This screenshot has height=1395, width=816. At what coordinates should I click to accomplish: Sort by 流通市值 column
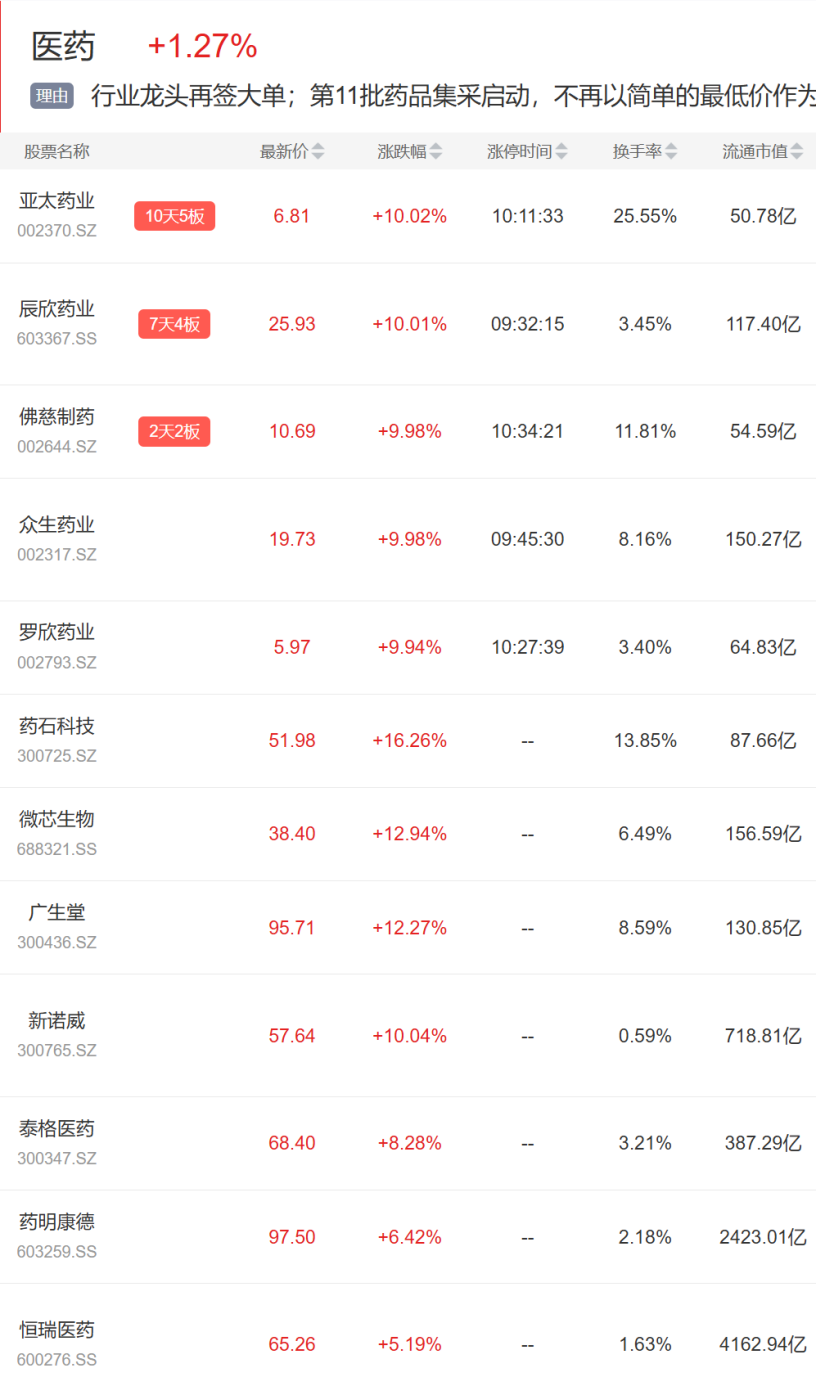[763, 152]
